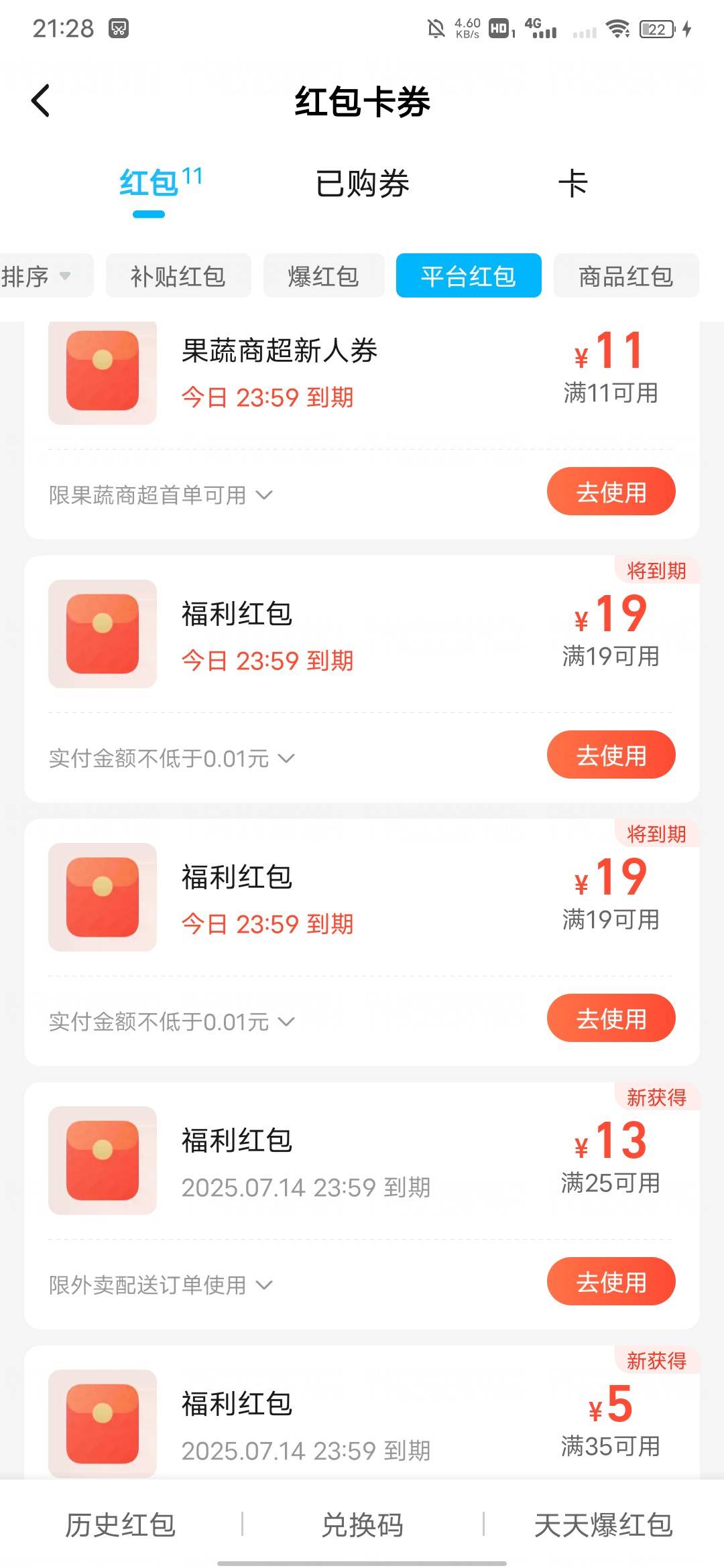This screenshot has height=1568, width=724.
Task: Filter by 商品红包 chip
Action: (626, 275)
